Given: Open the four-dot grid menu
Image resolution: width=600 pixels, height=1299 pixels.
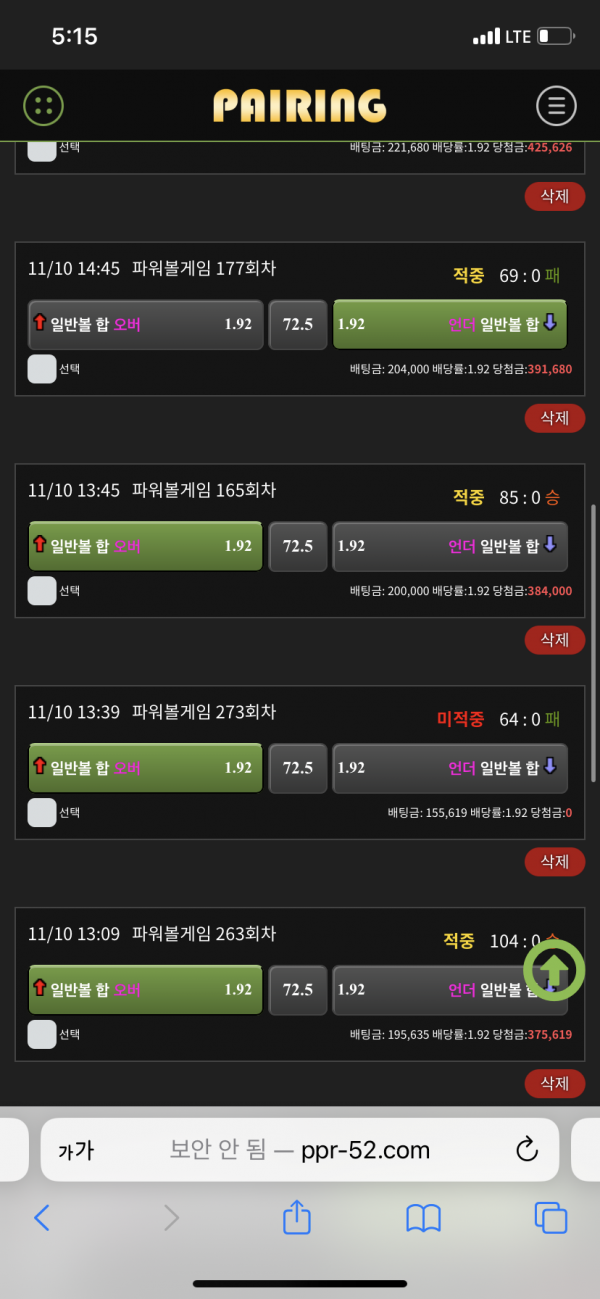Looking at the screenshot, I should tap(43, 105).
